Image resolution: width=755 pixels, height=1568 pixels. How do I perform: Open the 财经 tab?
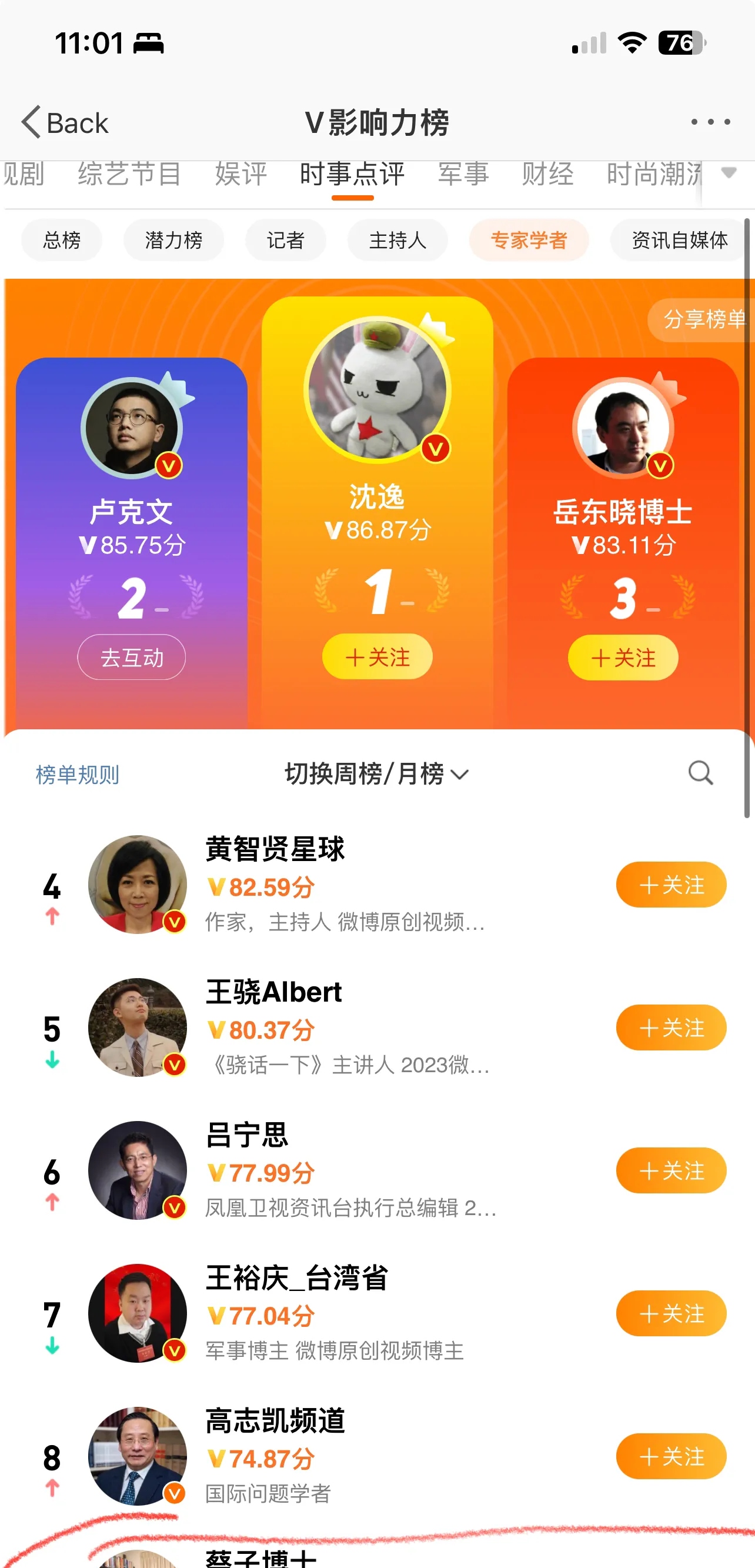pos(547,175)
